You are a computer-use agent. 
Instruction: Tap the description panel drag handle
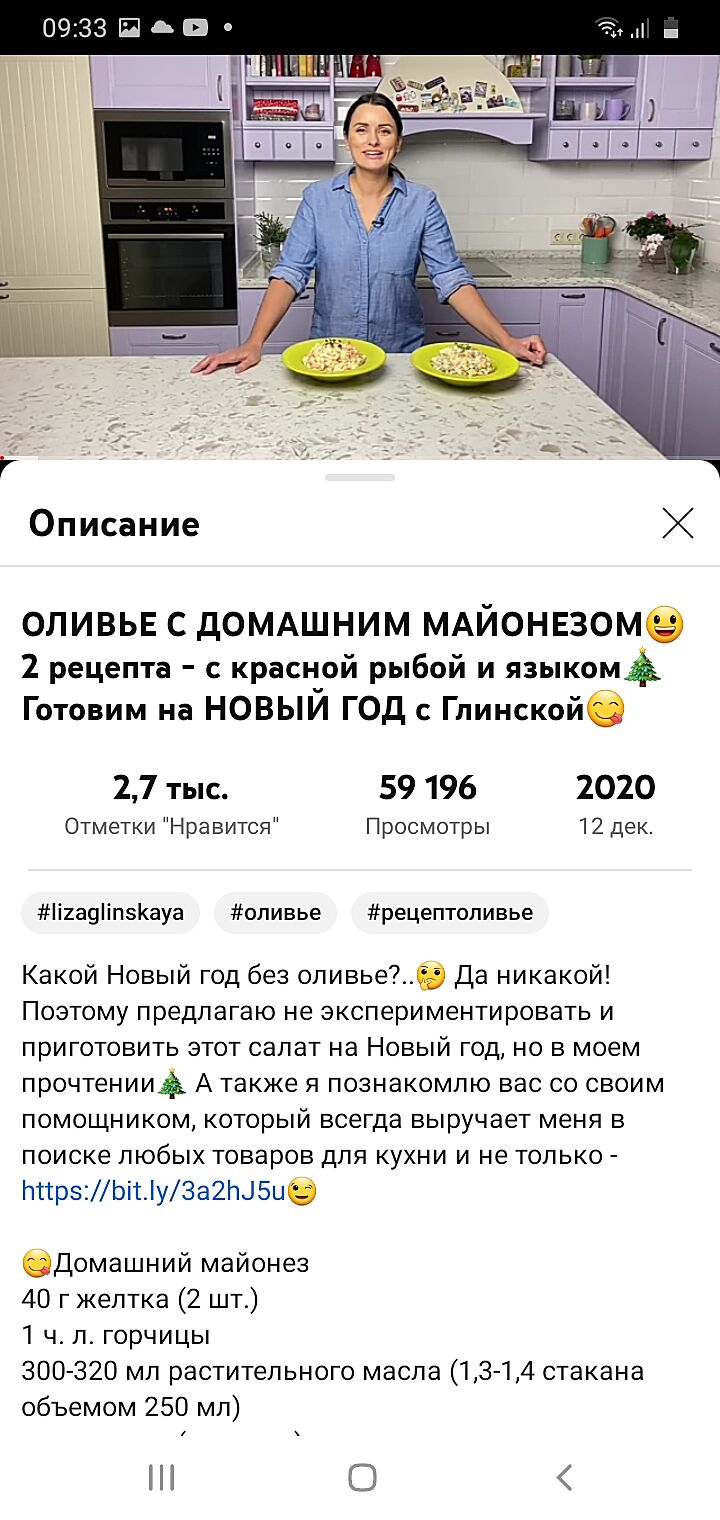pos(360,478)
